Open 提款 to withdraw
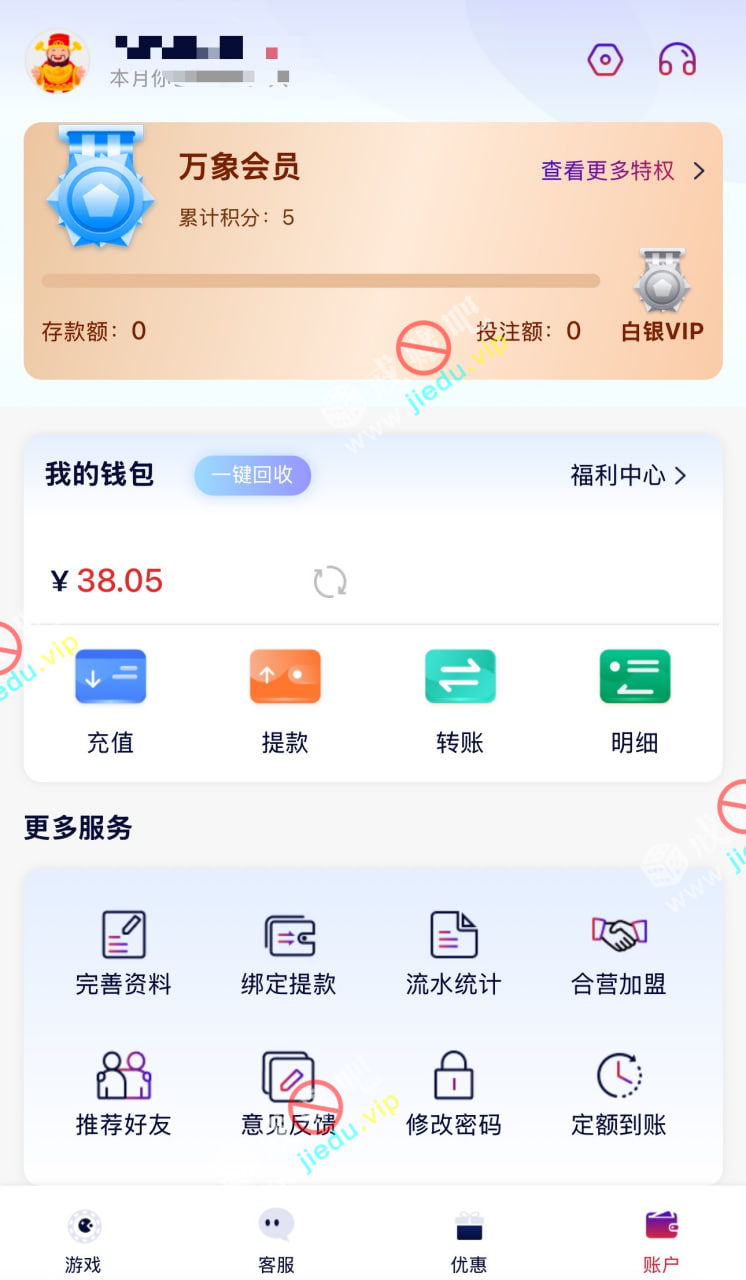Viewport: 746px width, 1280px height. pyautogui.click(x=285, y=700)
